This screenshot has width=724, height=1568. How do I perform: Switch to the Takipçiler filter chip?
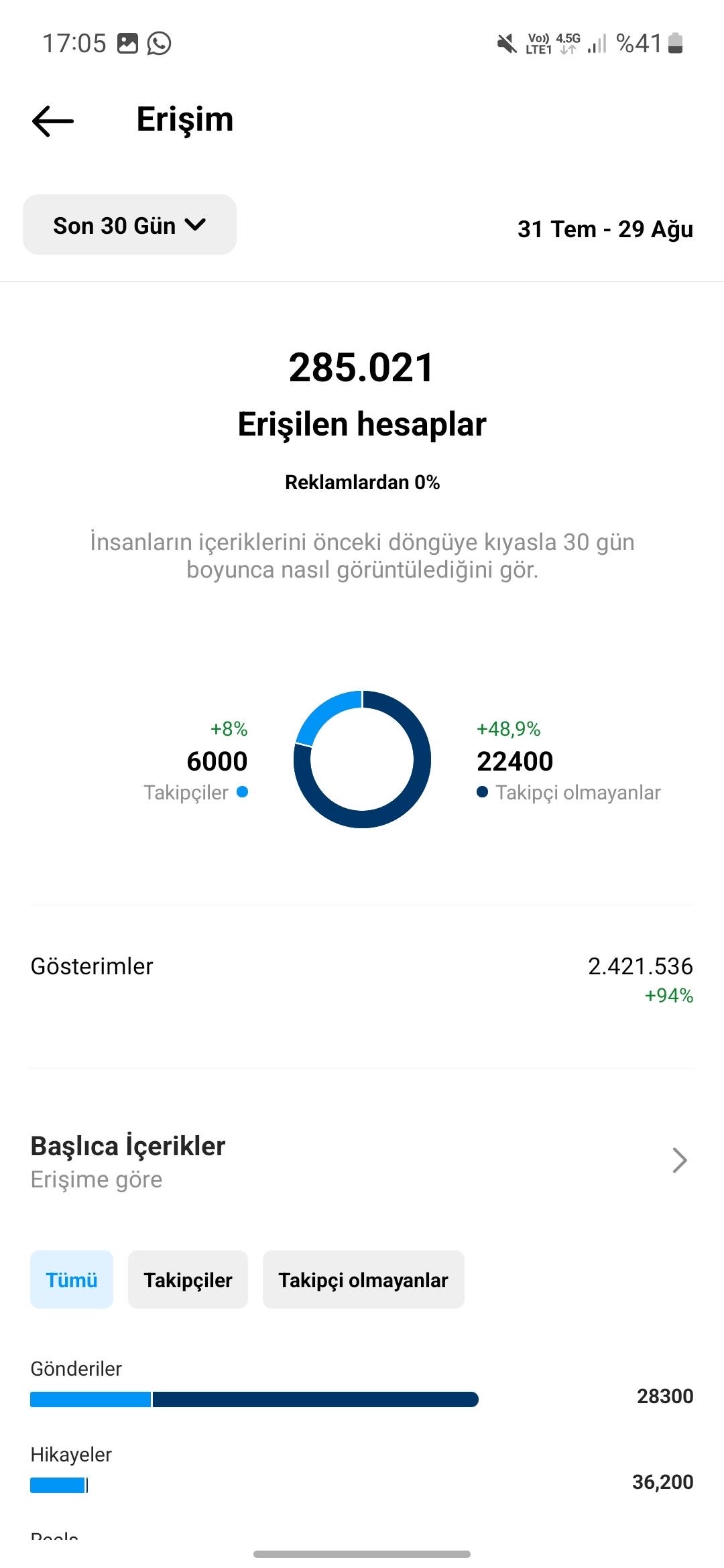[188, 1280]
